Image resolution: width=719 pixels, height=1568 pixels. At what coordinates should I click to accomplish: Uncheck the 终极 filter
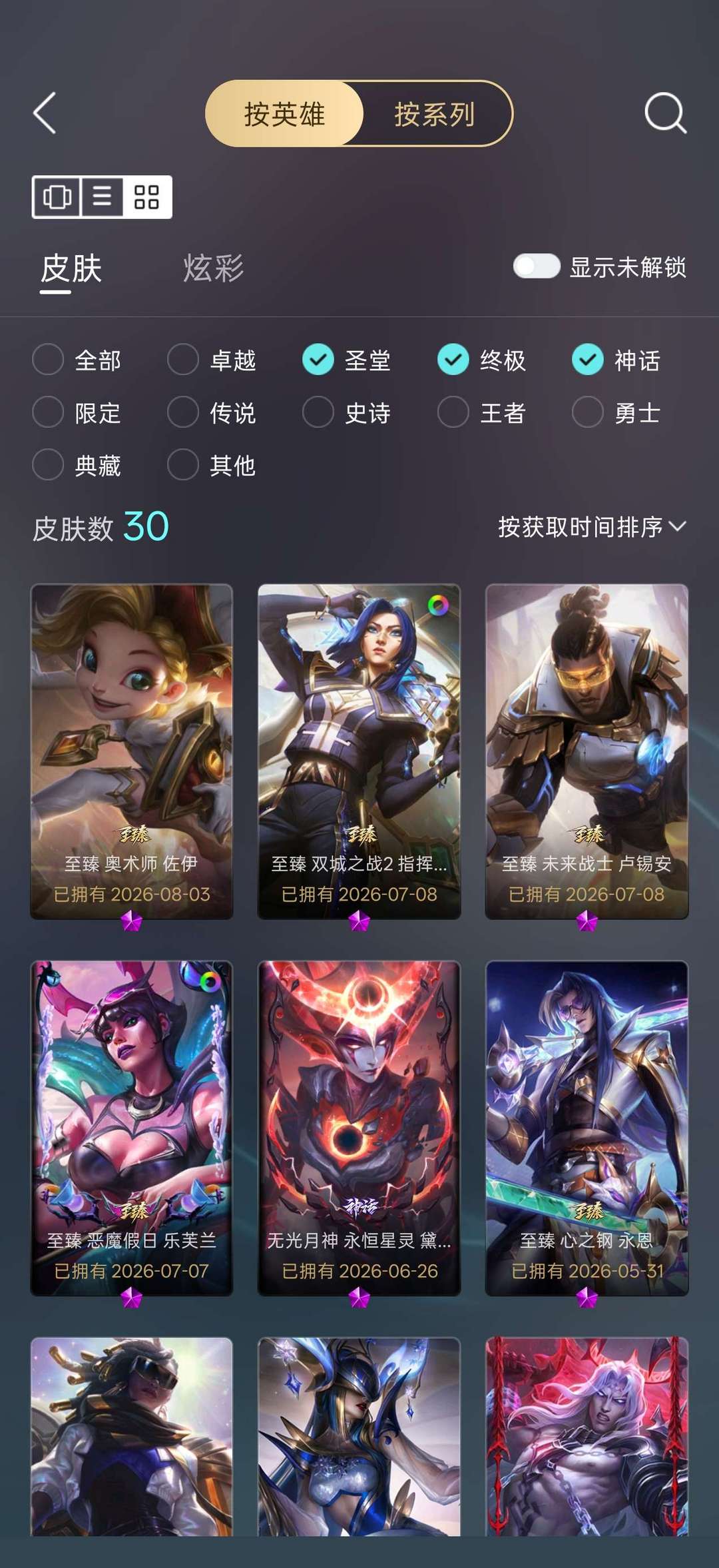click(x=482, y=360)
